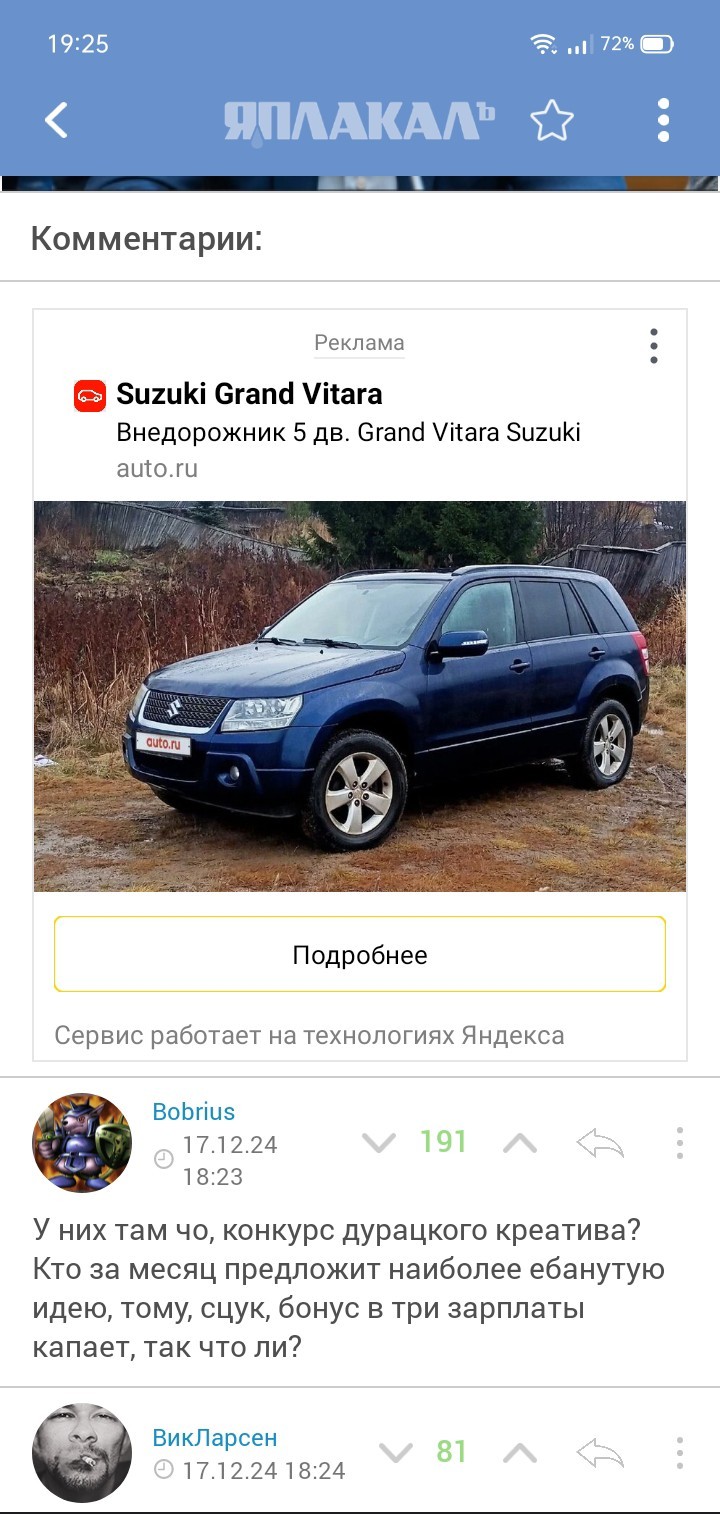Add this topic to favorites star
The image size is (720, 1514).
click(551, 121)
